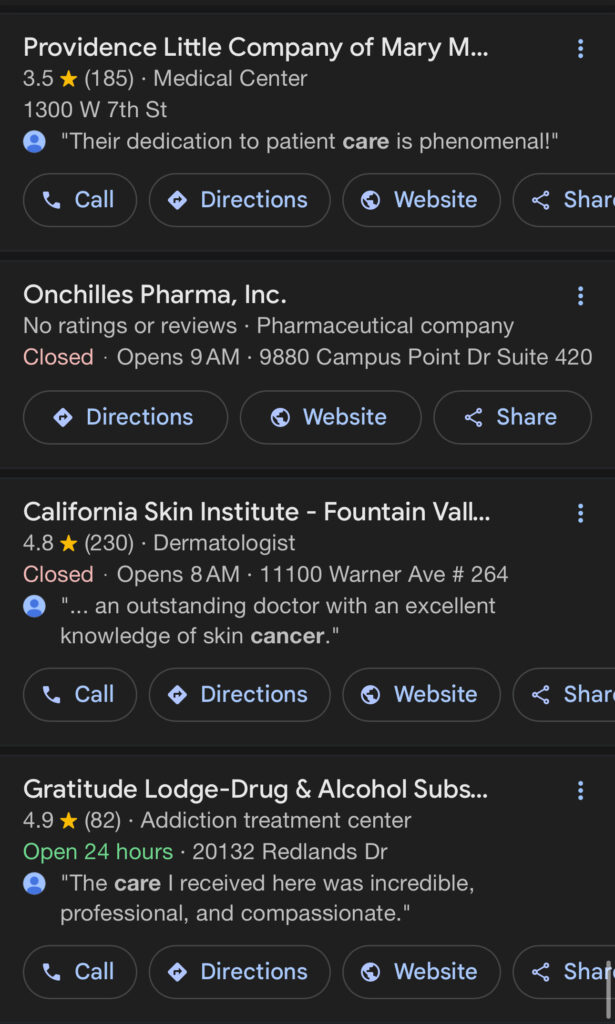The image size is (615, 1024).
Task: Open Gratitude Lodge listing details
Action: click(255, 790)
